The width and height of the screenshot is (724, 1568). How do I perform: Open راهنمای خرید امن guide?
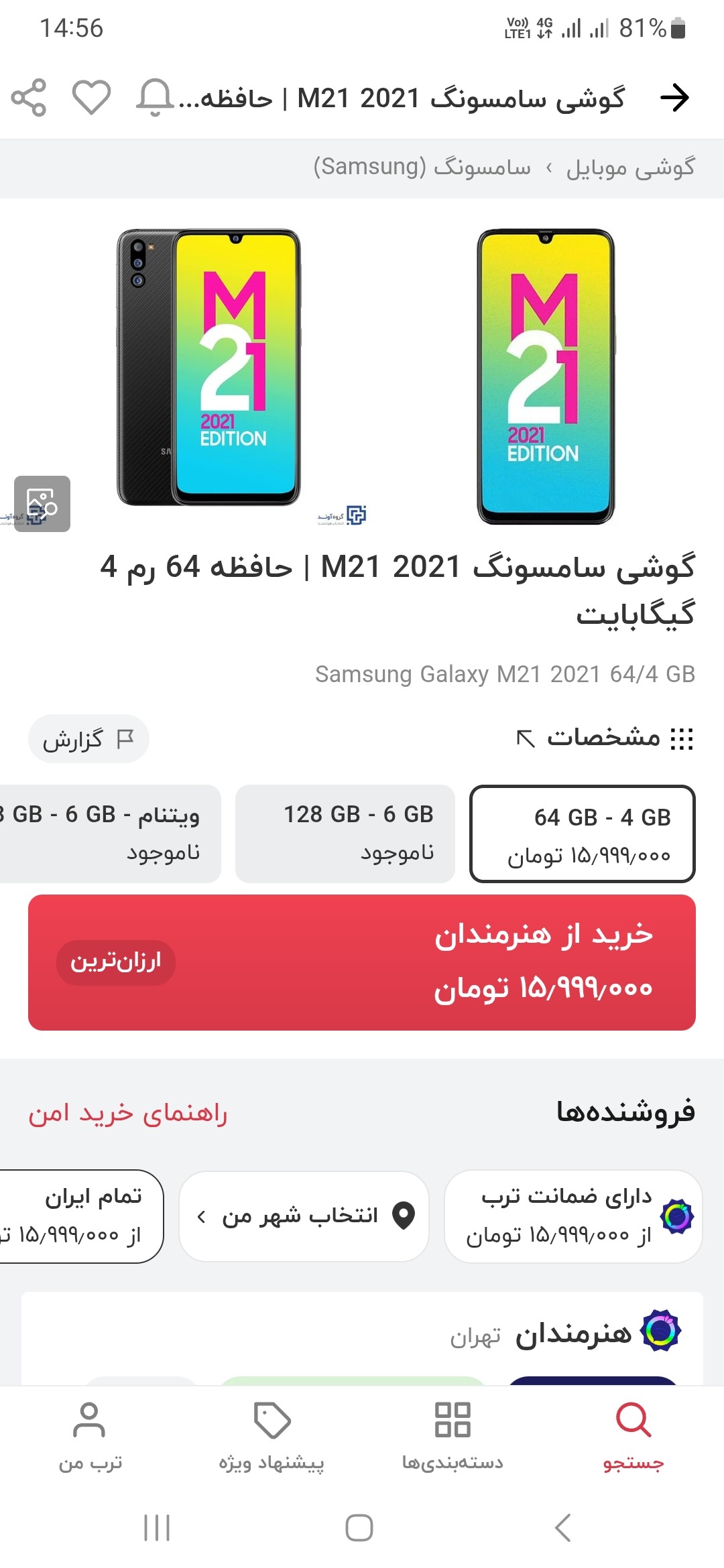128,1114
